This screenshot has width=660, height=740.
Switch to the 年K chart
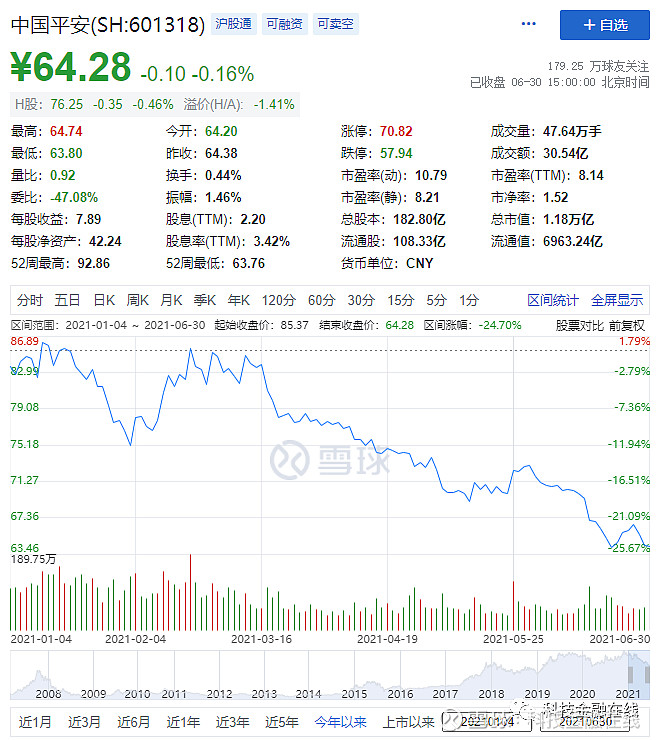[x=239, y=300]
